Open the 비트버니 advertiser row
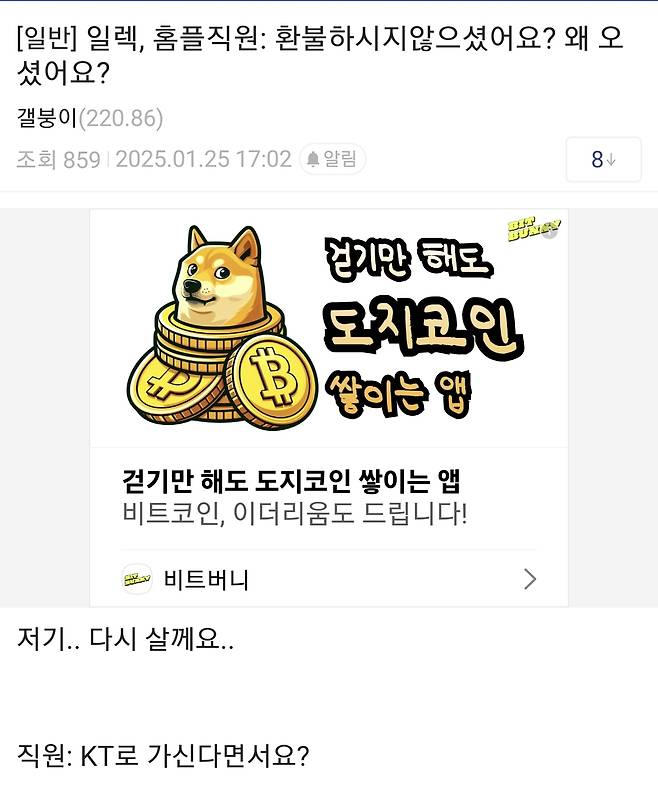Screen dimensions: 658x800 pyautogui.click(x=329, y=578)
